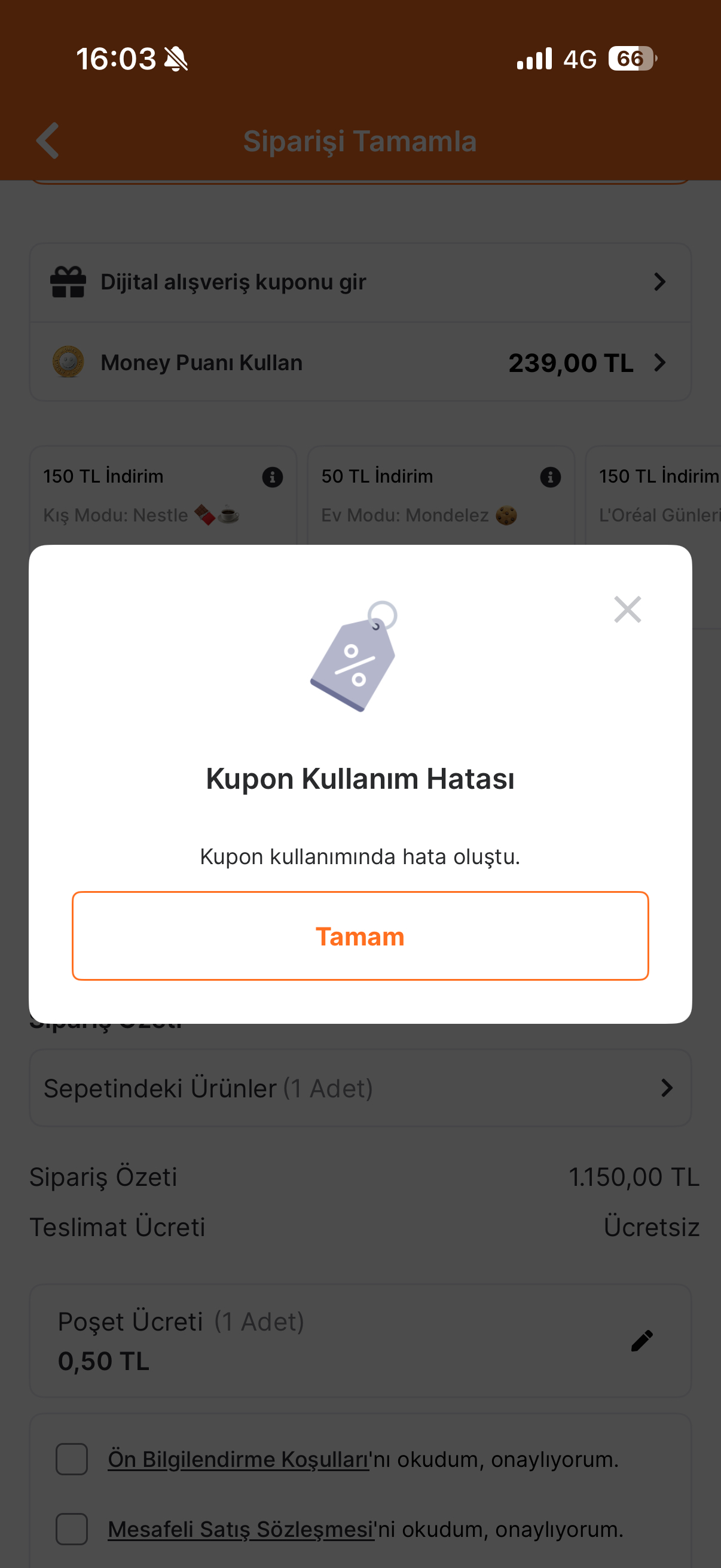Check the Ön Bilgilendirme Koşulları approval box

(72, 1459)
